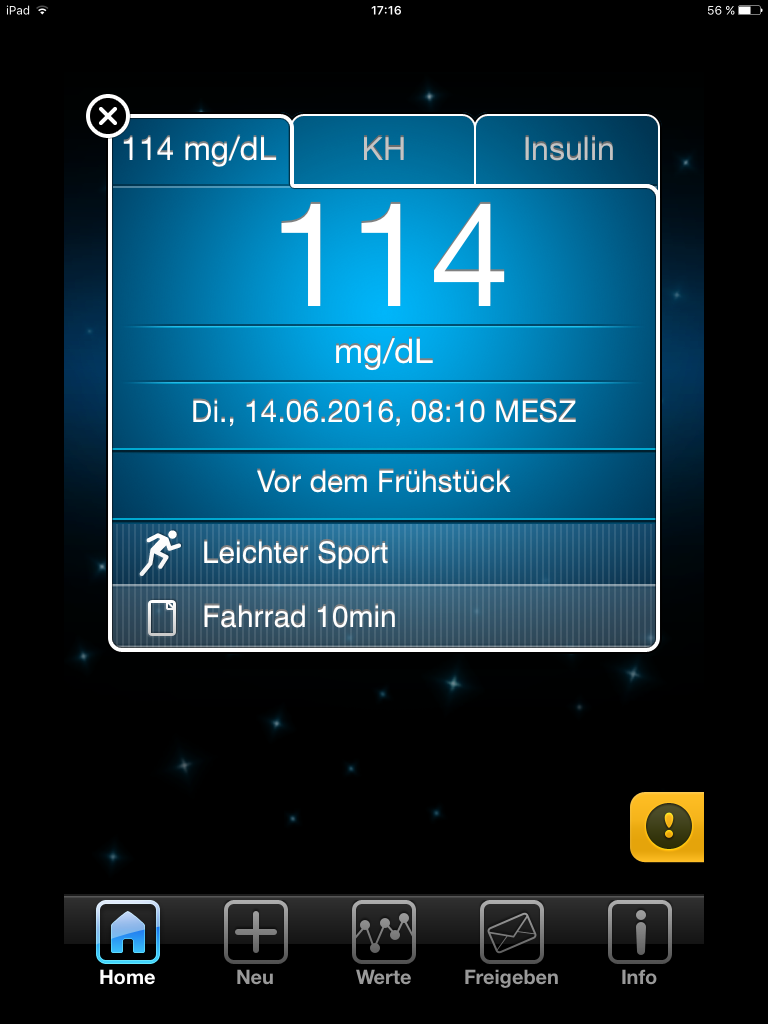Tap the Freigeben envelope icon
Image resolution: width=768 pixels, height=1024 pixels.
click(511, 930)
